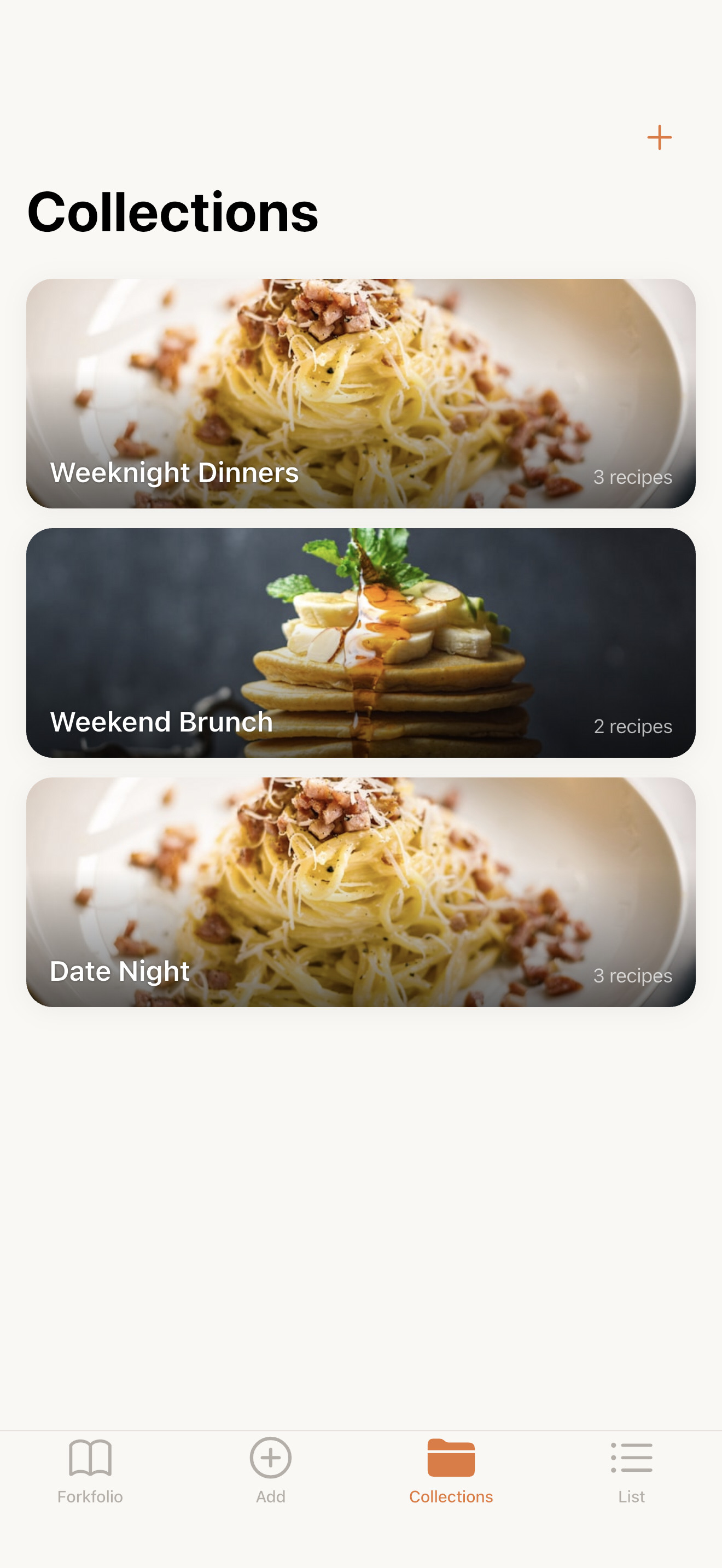Tap the 3 recipes label on Date Night

click(633, 975)
